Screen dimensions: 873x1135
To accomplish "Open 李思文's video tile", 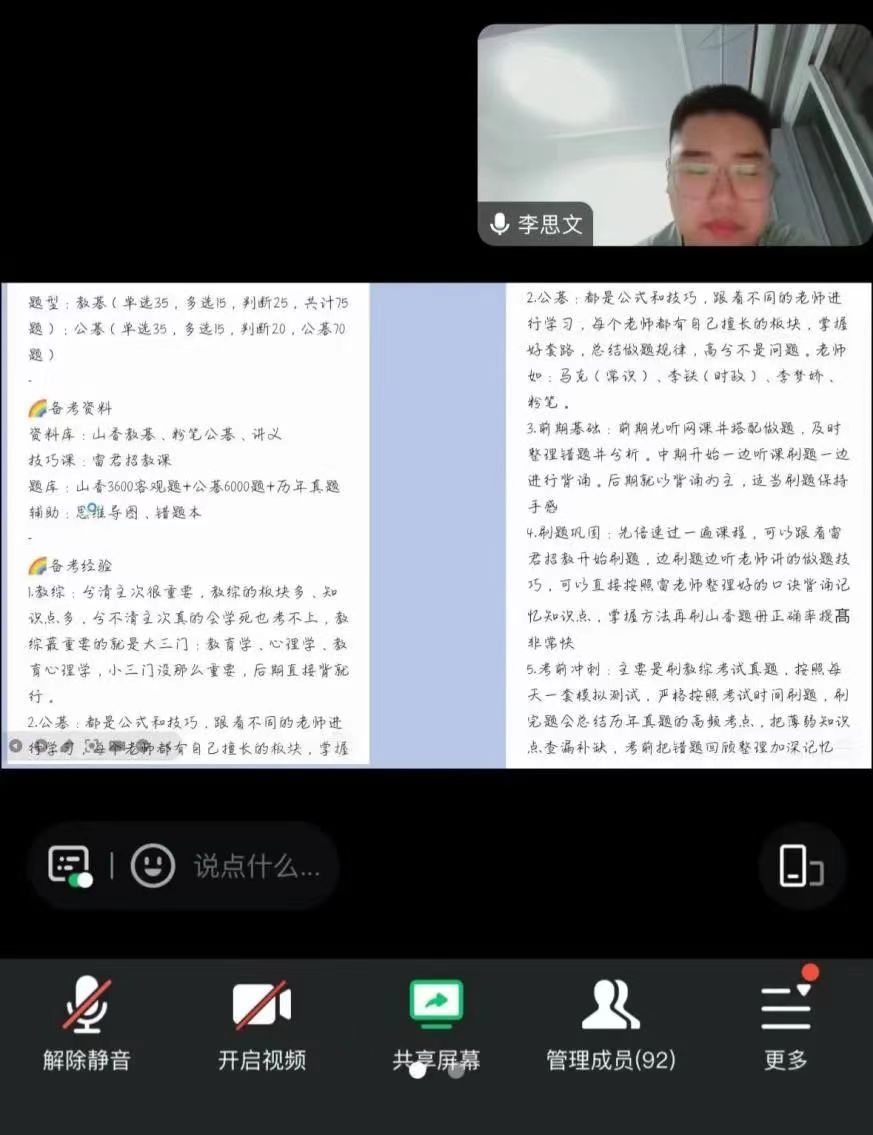I will [674, 135].
